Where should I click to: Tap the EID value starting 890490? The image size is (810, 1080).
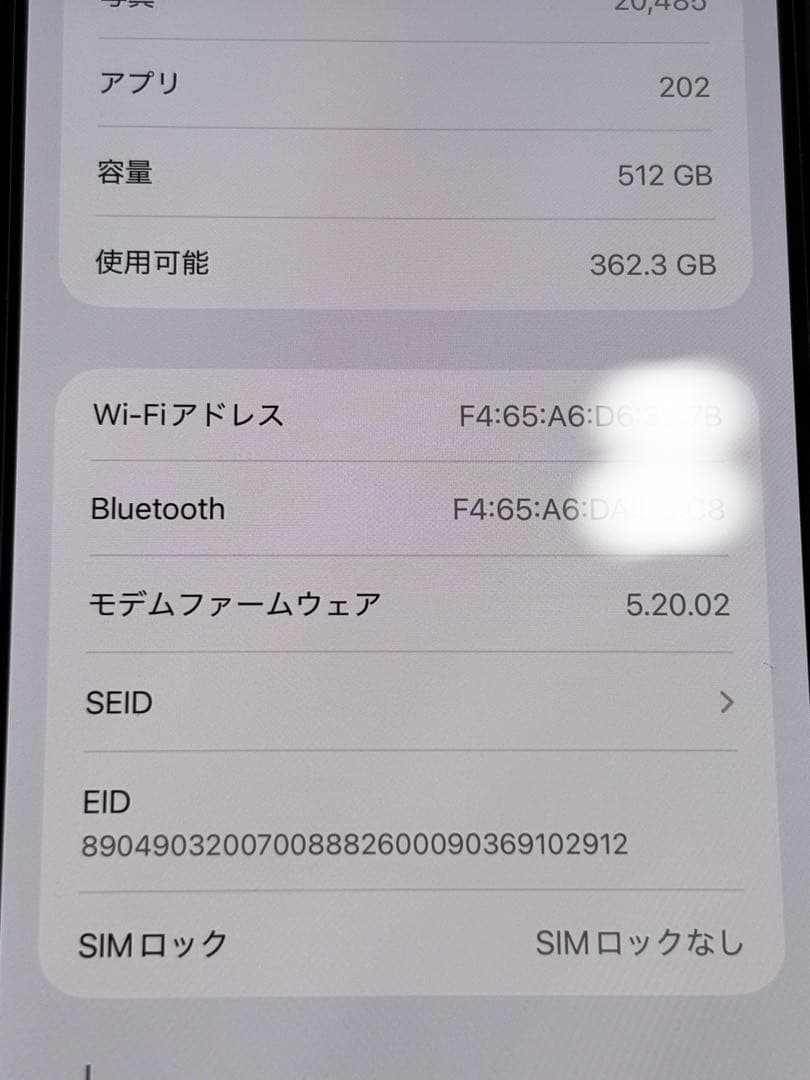(x=353, y=843)
